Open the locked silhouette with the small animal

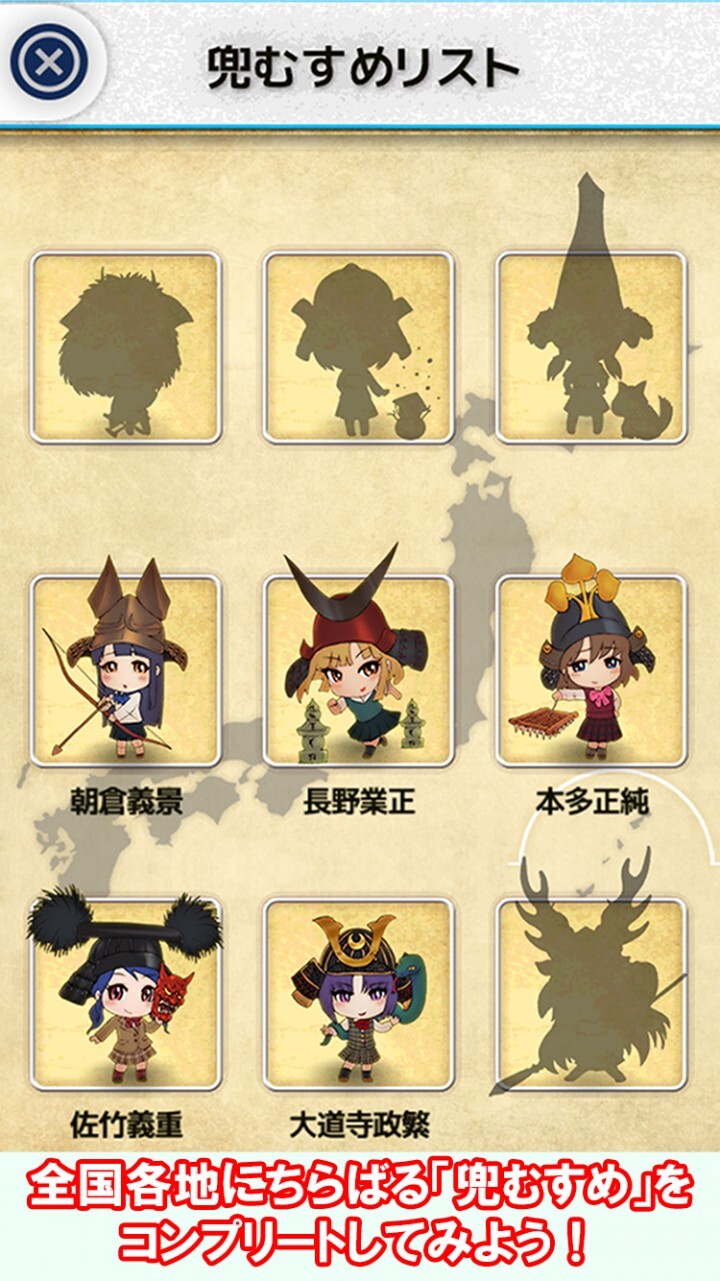coord(591,347)
